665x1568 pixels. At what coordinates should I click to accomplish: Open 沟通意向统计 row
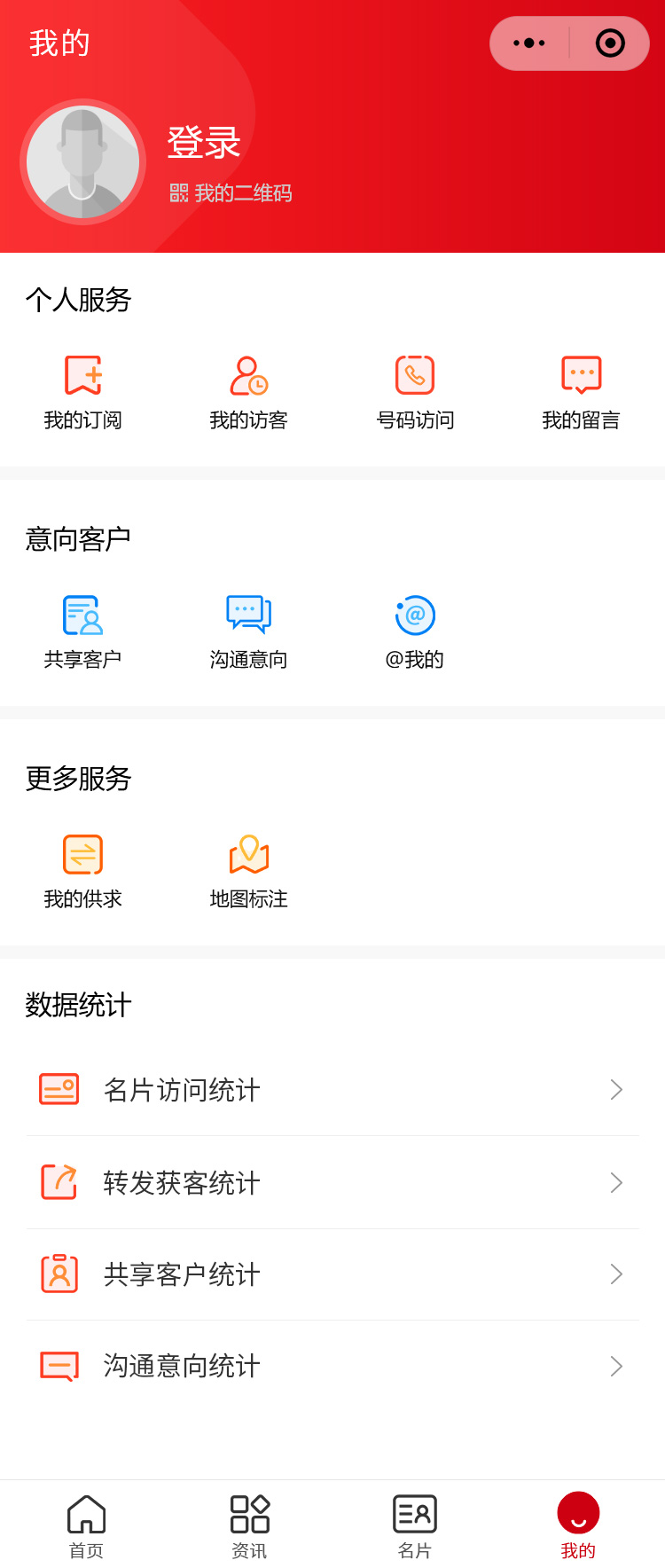[x=332, y=1366]
